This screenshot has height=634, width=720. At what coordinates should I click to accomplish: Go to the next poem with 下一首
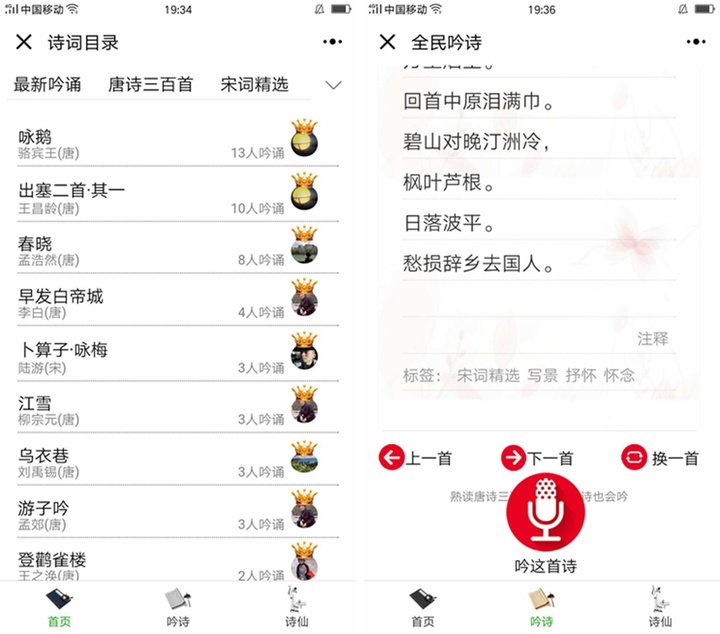tap(537, 458)
